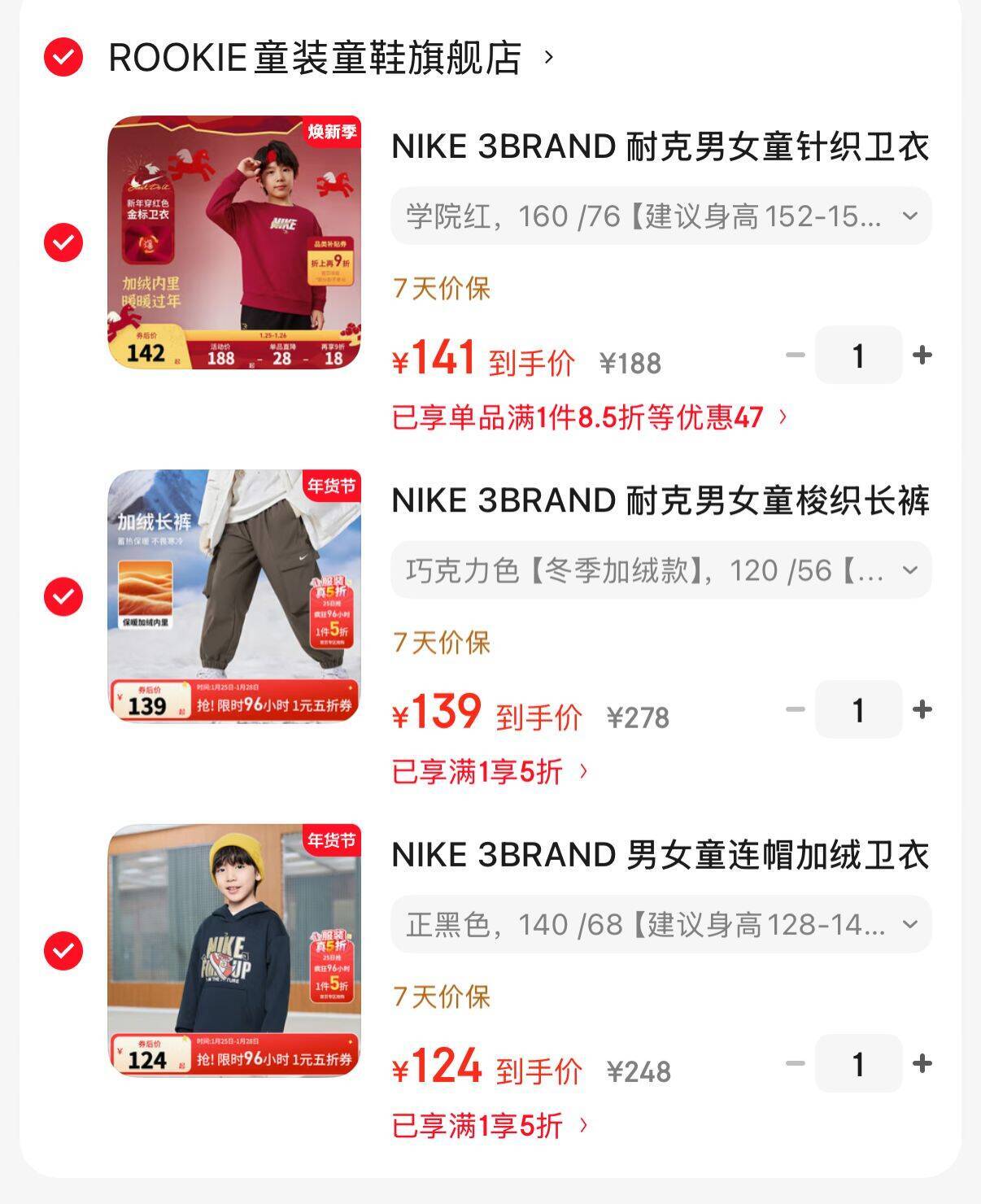Viewport: 981px width, 1204px height.
Task: Deselect the 梭织长裤 item checkbox
Action: [63, 596]
